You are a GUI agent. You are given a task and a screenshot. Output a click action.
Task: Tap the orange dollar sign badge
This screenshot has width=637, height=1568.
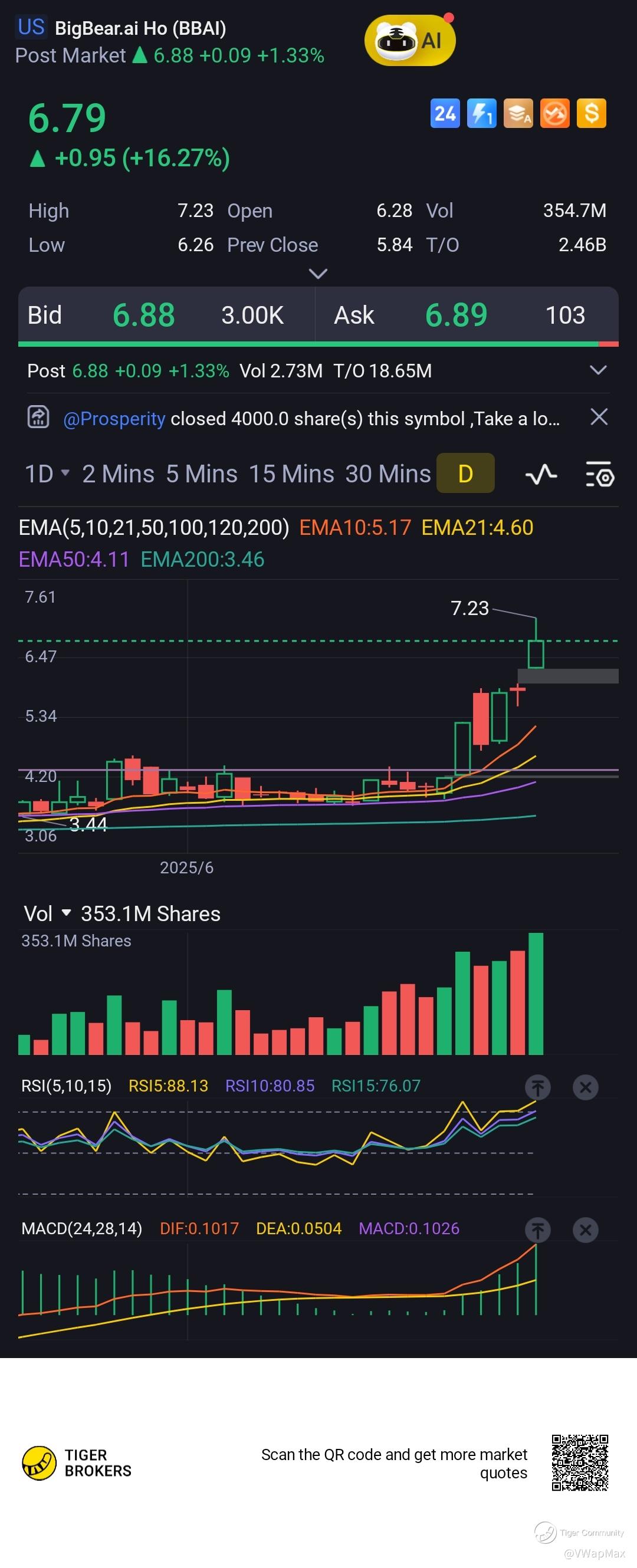point(592,113)
